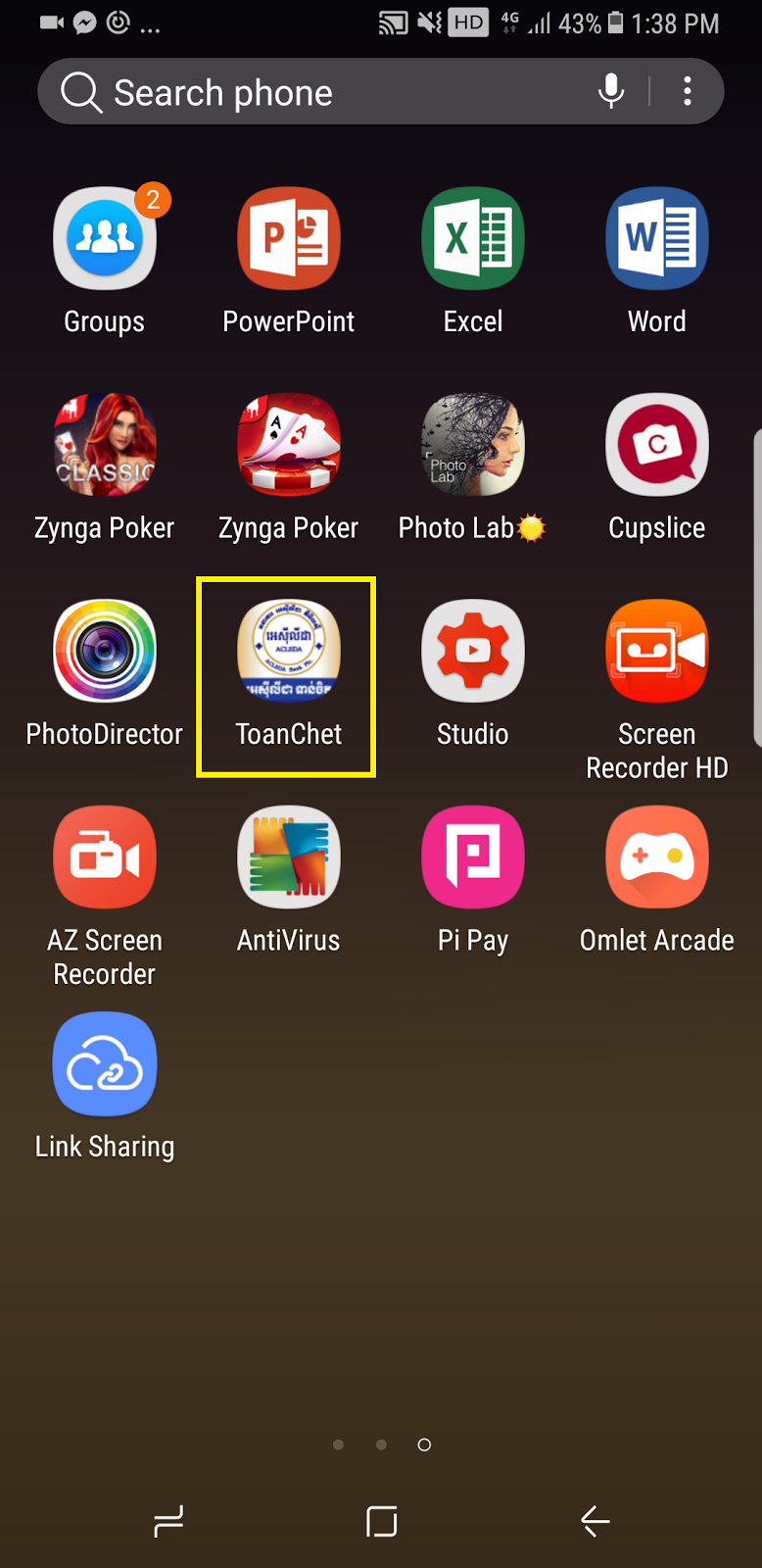Screen dimensions: 762x1568
Task: Open Microsoft Word
Action: pos(657,238)
